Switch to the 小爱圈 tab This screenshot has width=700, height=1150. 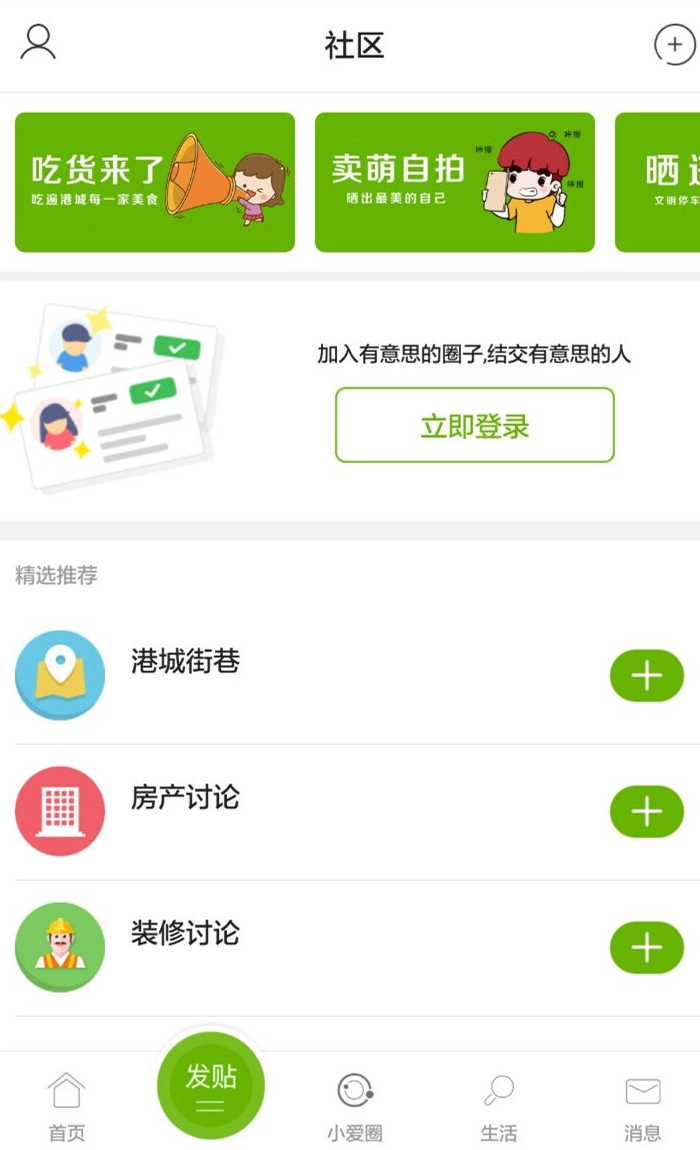pos(355,1105)
